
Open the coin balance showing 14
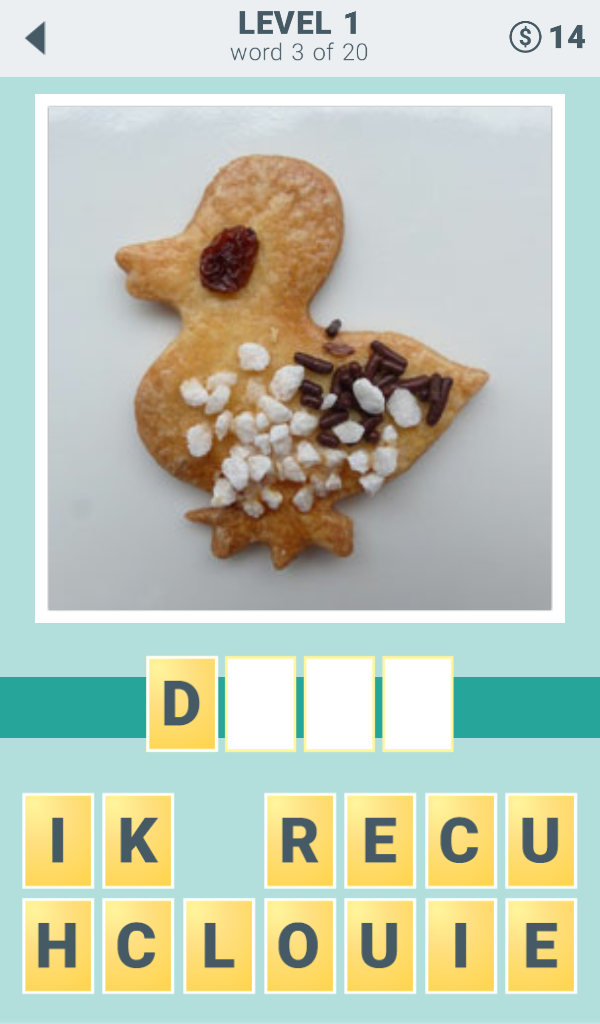point(547,38)
